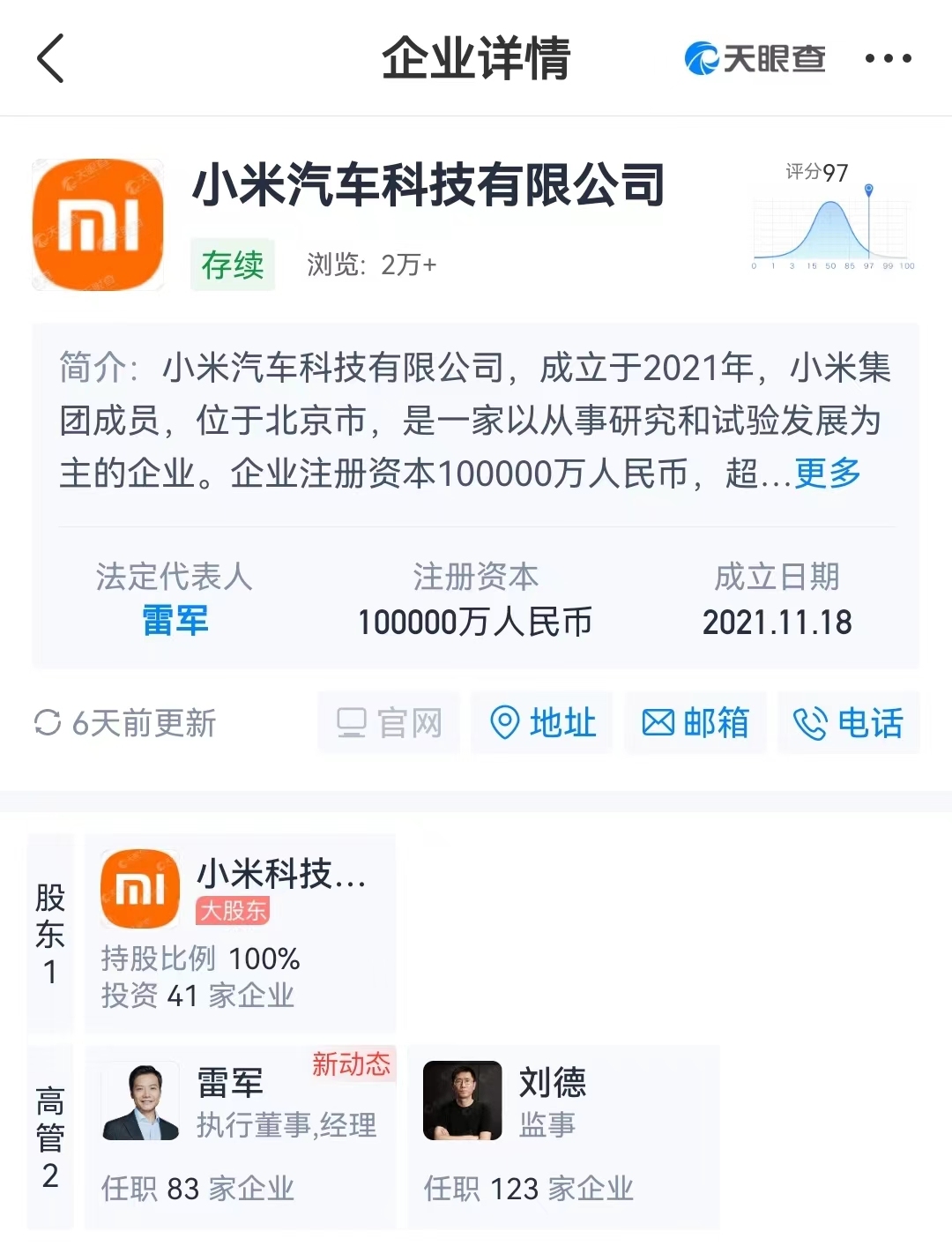
Task: Open executive 雷军's card
Action: [240, 1137]
